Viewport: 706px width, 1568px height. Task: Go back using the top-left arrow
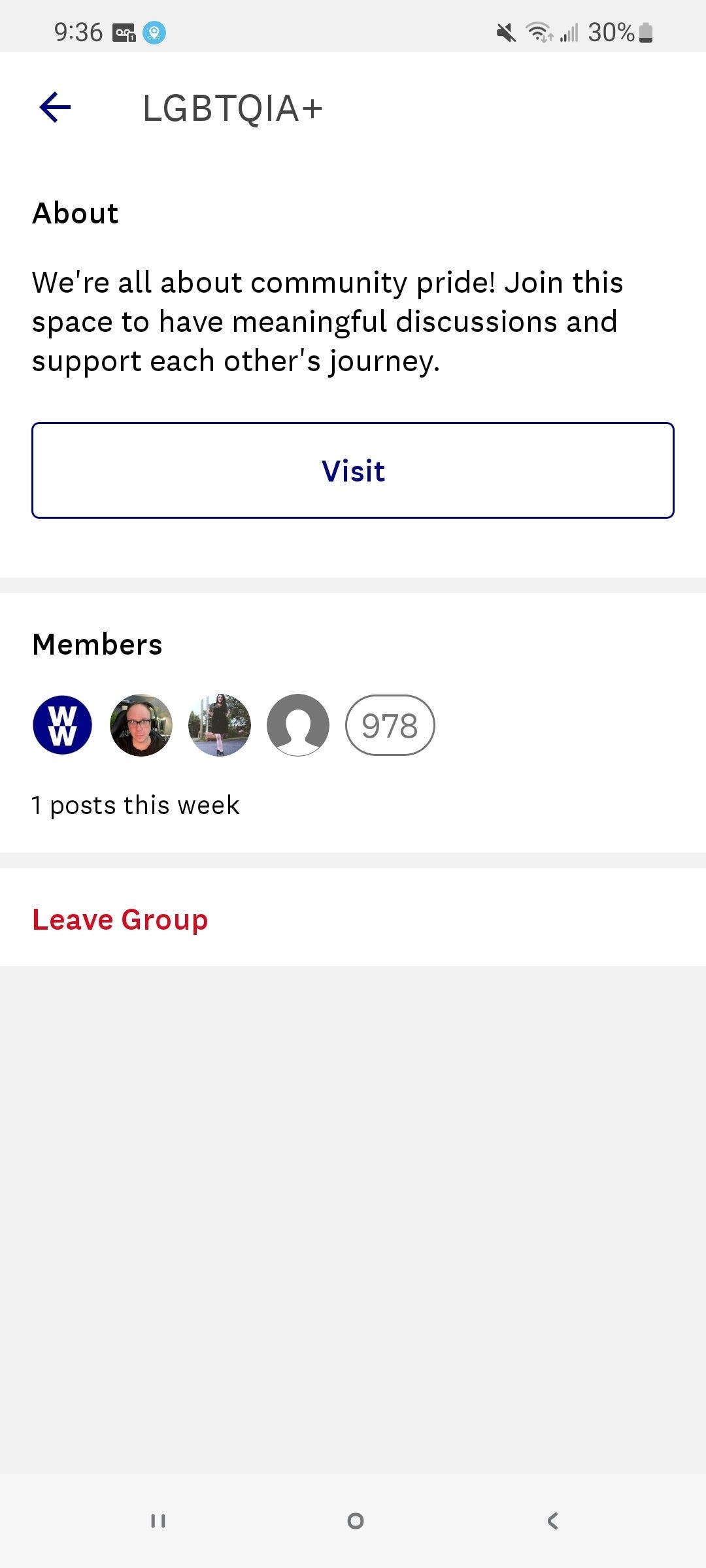coord(55,107)
